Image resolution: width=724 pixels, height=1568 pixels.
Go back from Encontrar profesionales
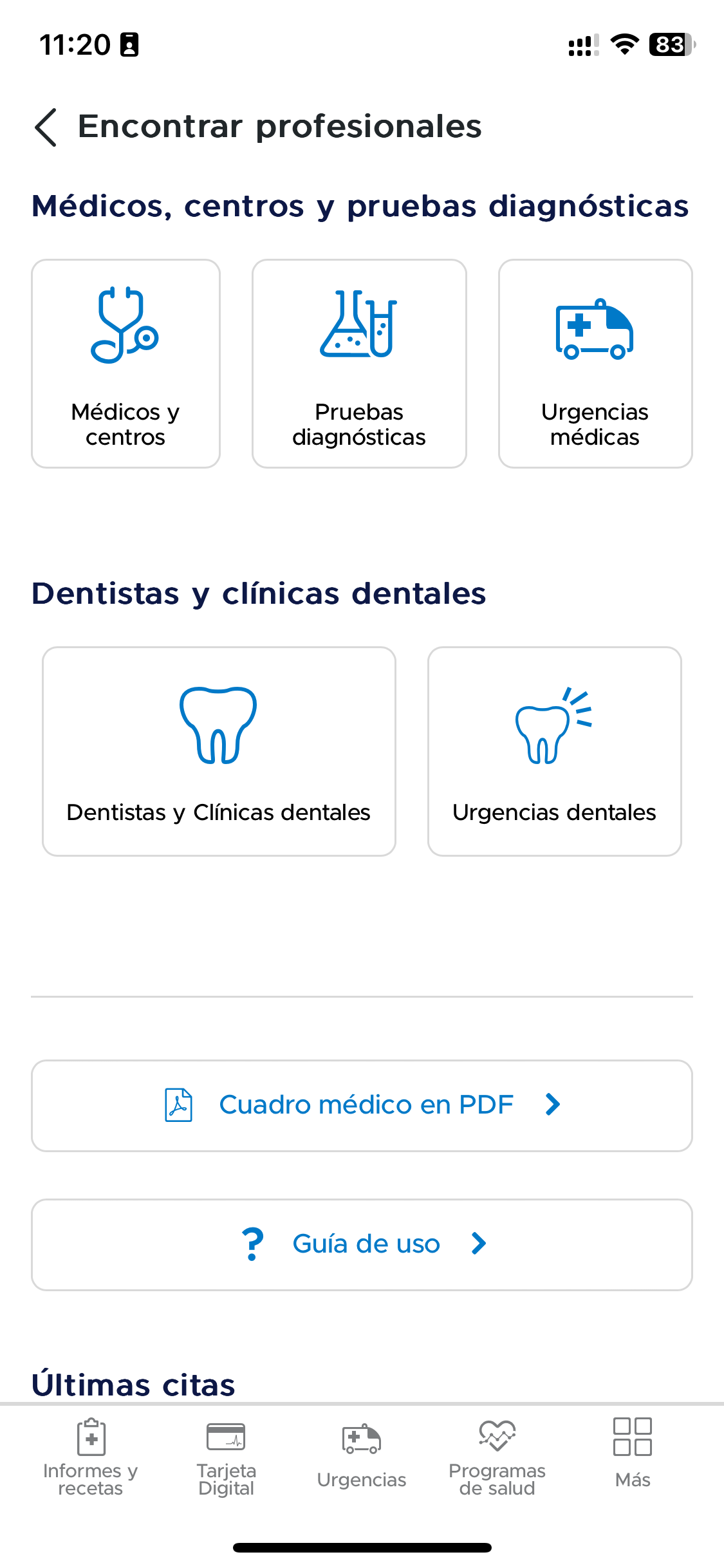click(46, 127)
